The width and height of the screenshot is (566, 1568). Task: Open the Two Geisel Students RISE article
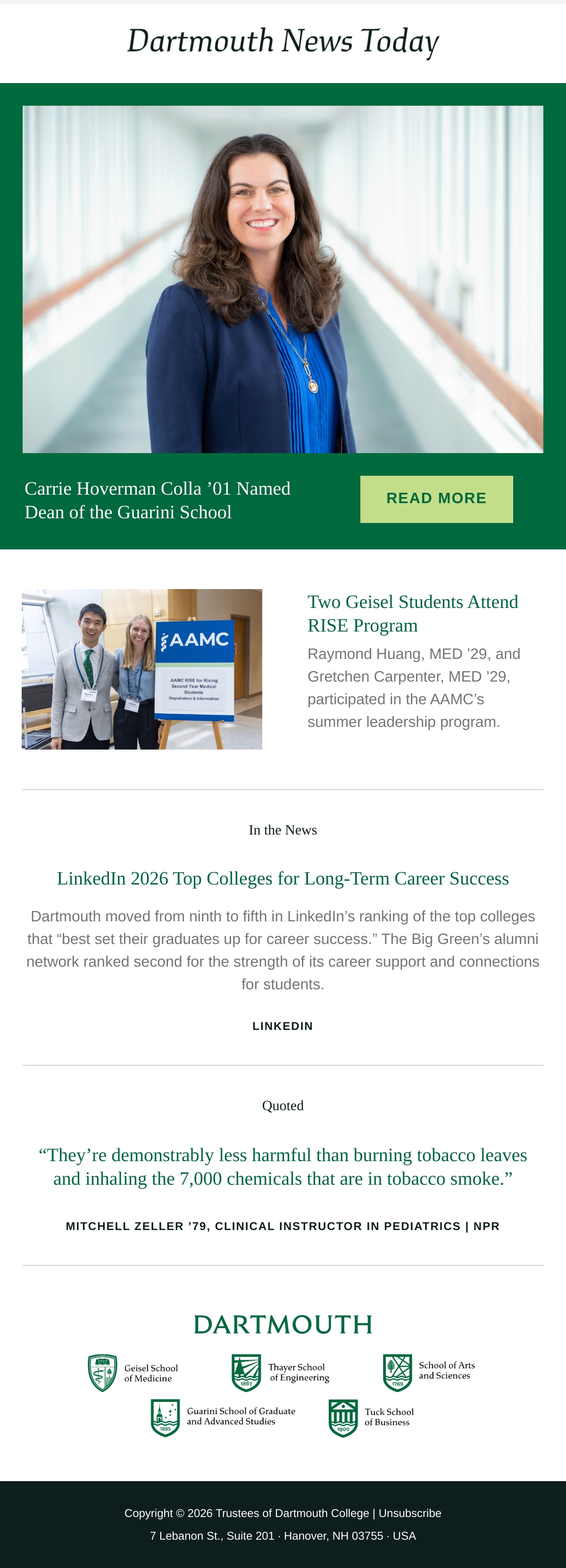[x=413, y=614]
